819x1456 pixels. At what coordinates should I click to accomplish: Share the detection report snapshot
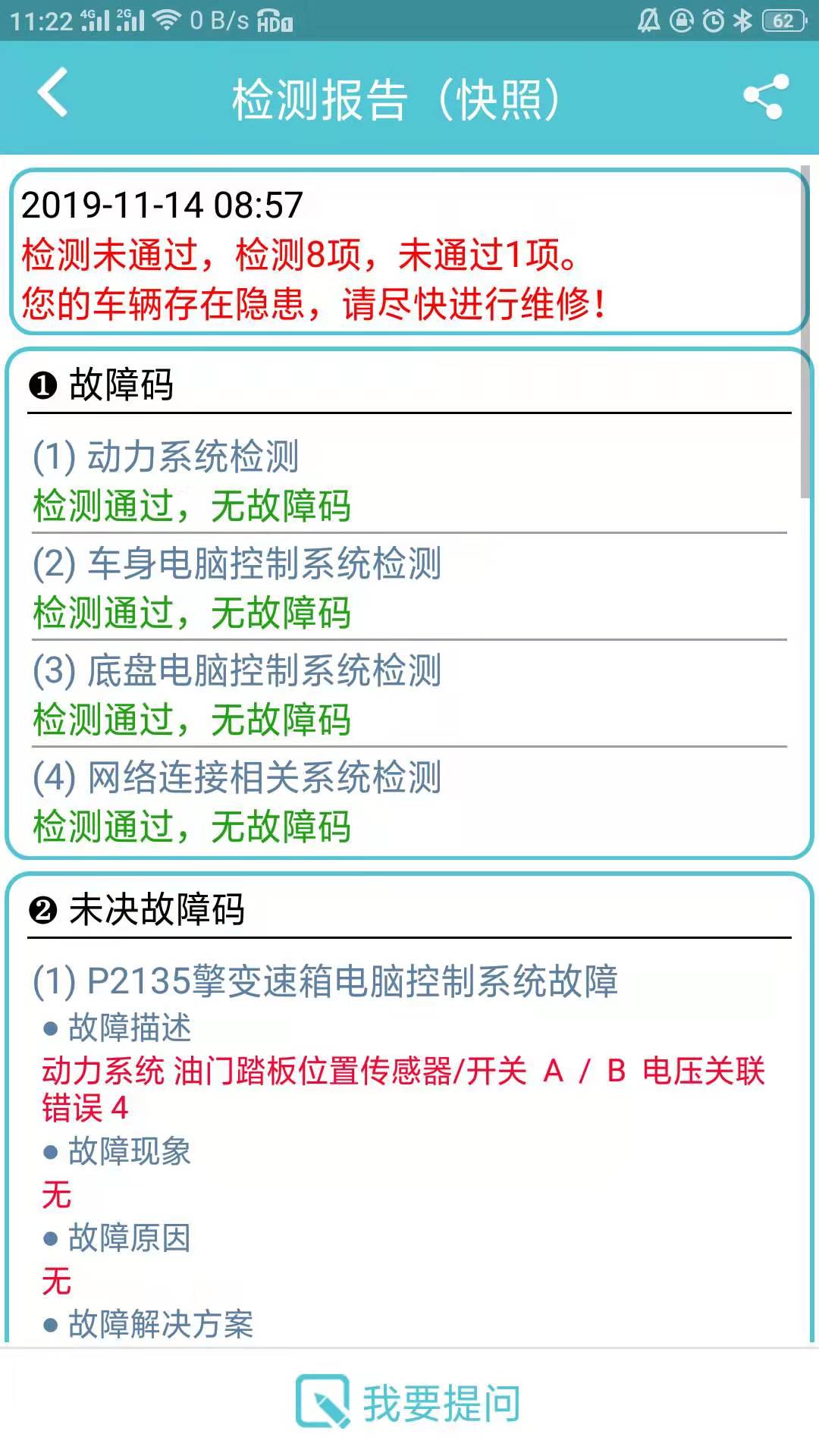point(766,96)
